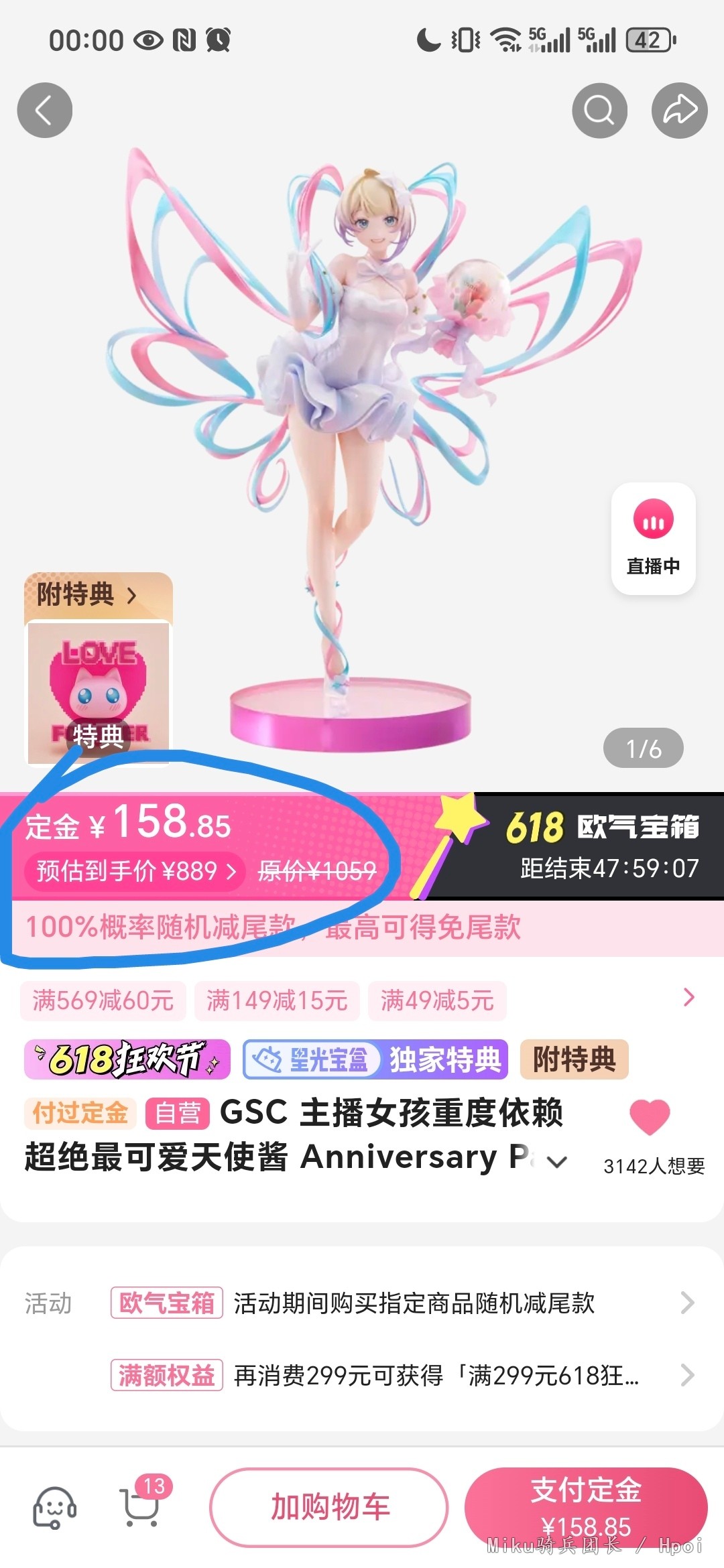The height and width of the screenshot is (1568, 724).
Task: Tap 加购物车 to add to cart
Action: coord(328,1508)
